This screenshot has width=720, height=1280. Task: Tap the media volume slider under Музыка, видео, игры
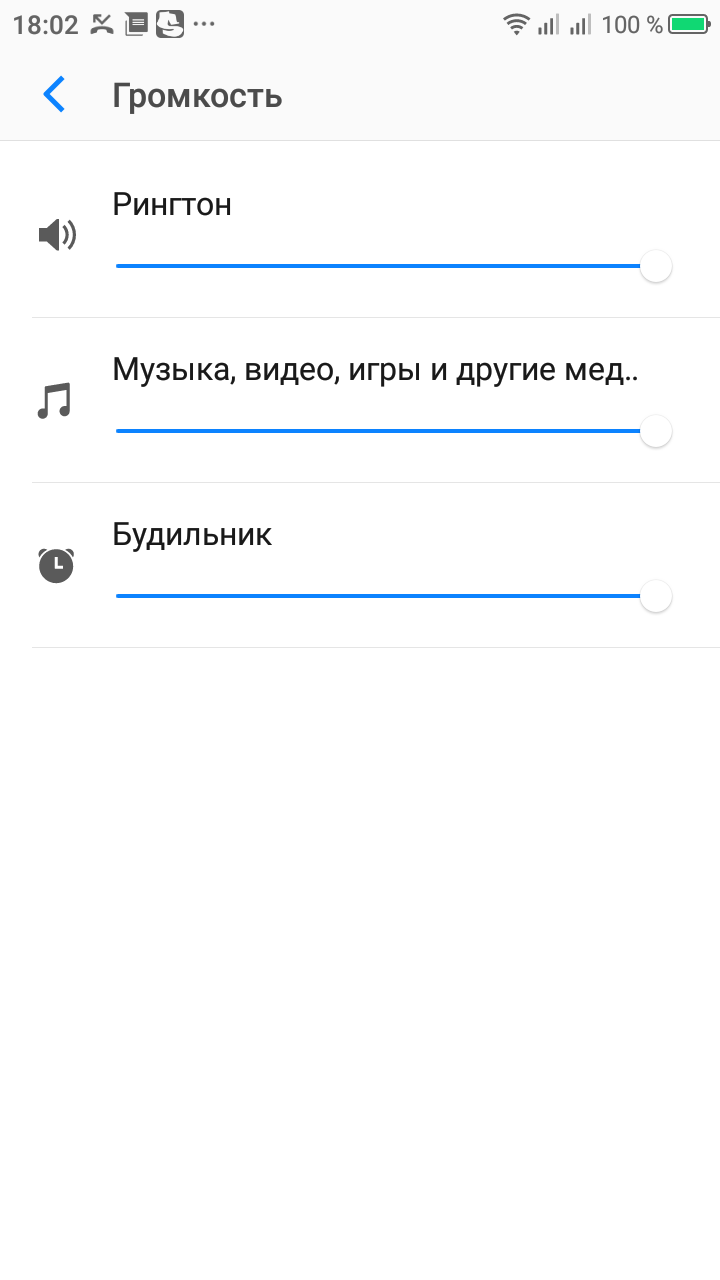click(390, 431)
